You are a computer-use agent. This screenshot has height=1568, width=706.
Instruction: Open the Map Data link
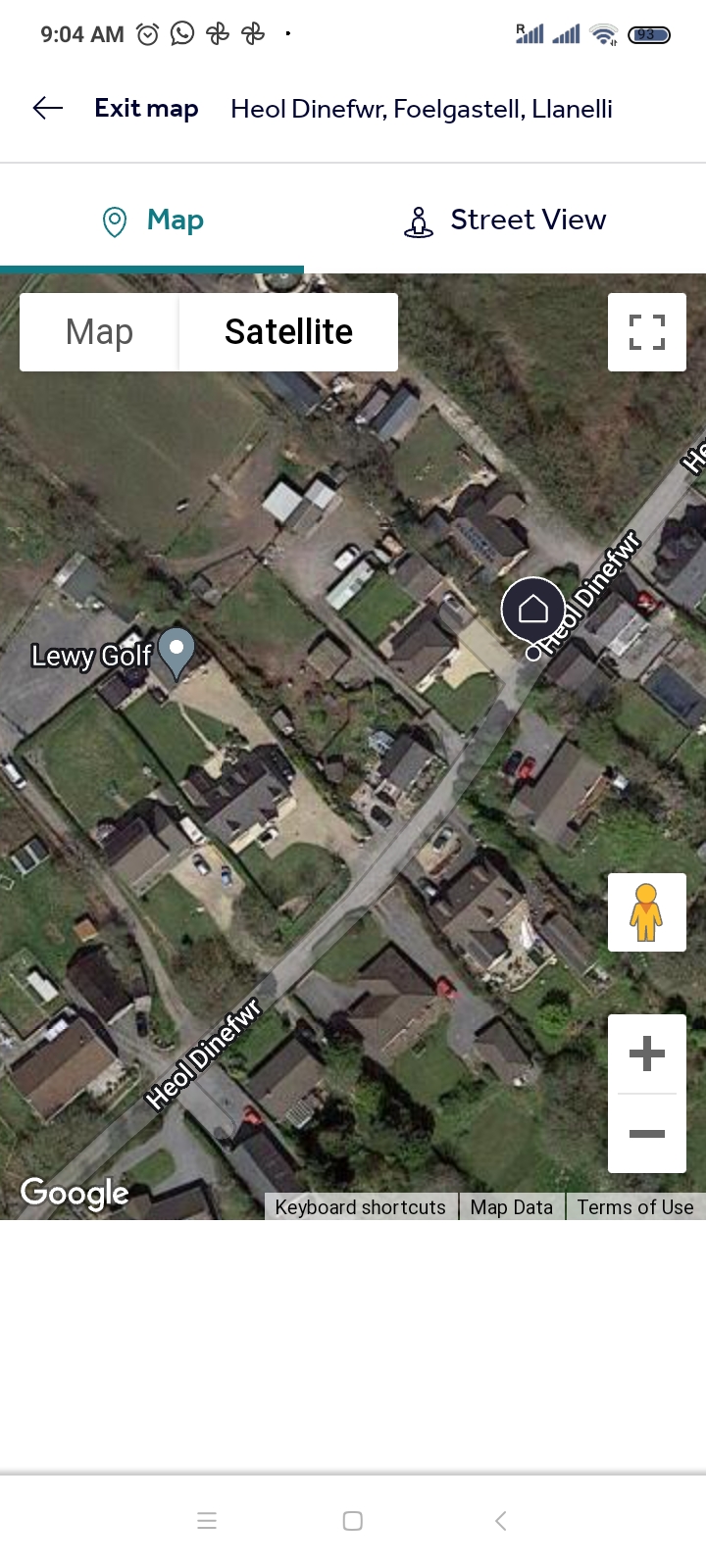511,1207
